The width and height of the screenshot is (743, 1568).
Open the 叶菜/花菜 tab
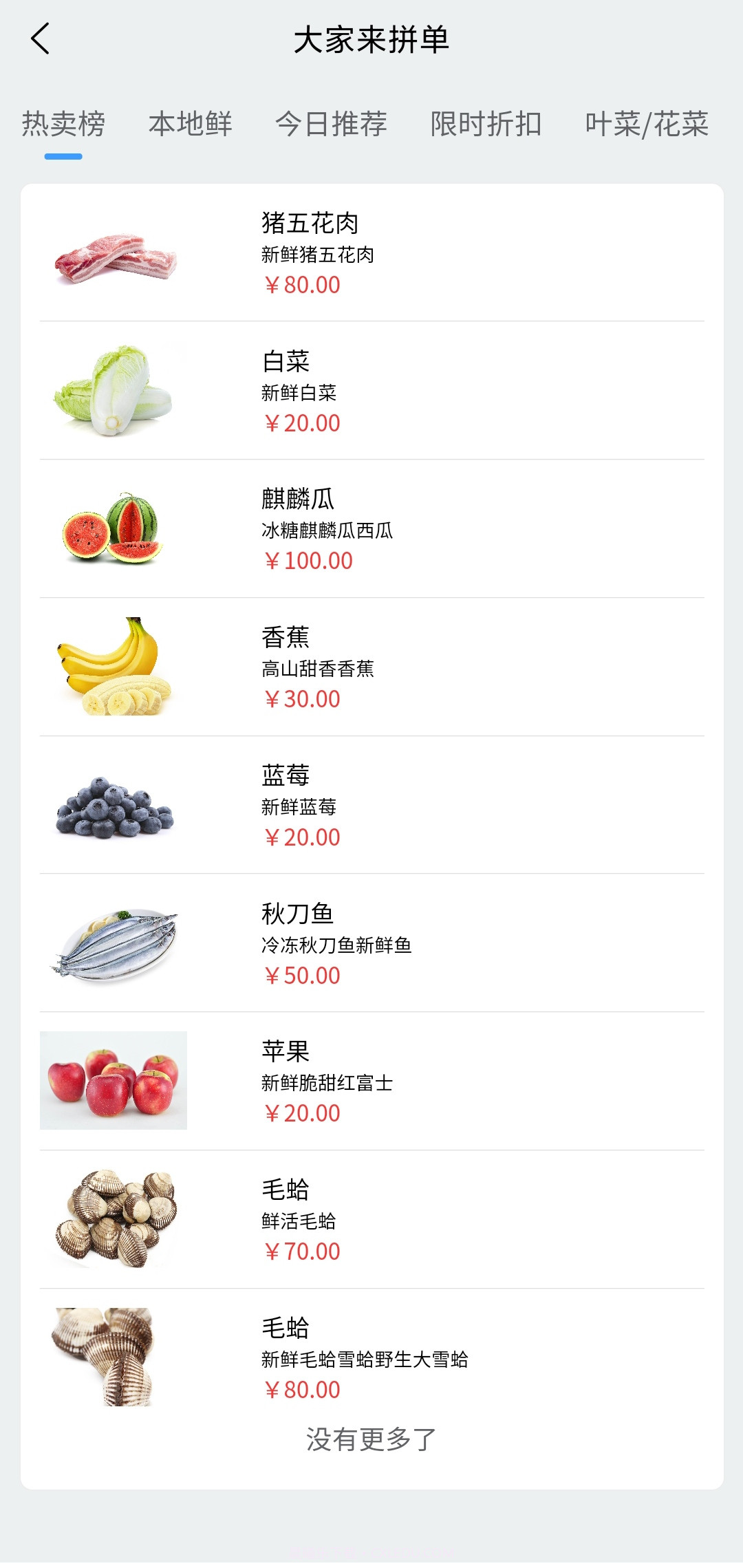click(647, 125)
